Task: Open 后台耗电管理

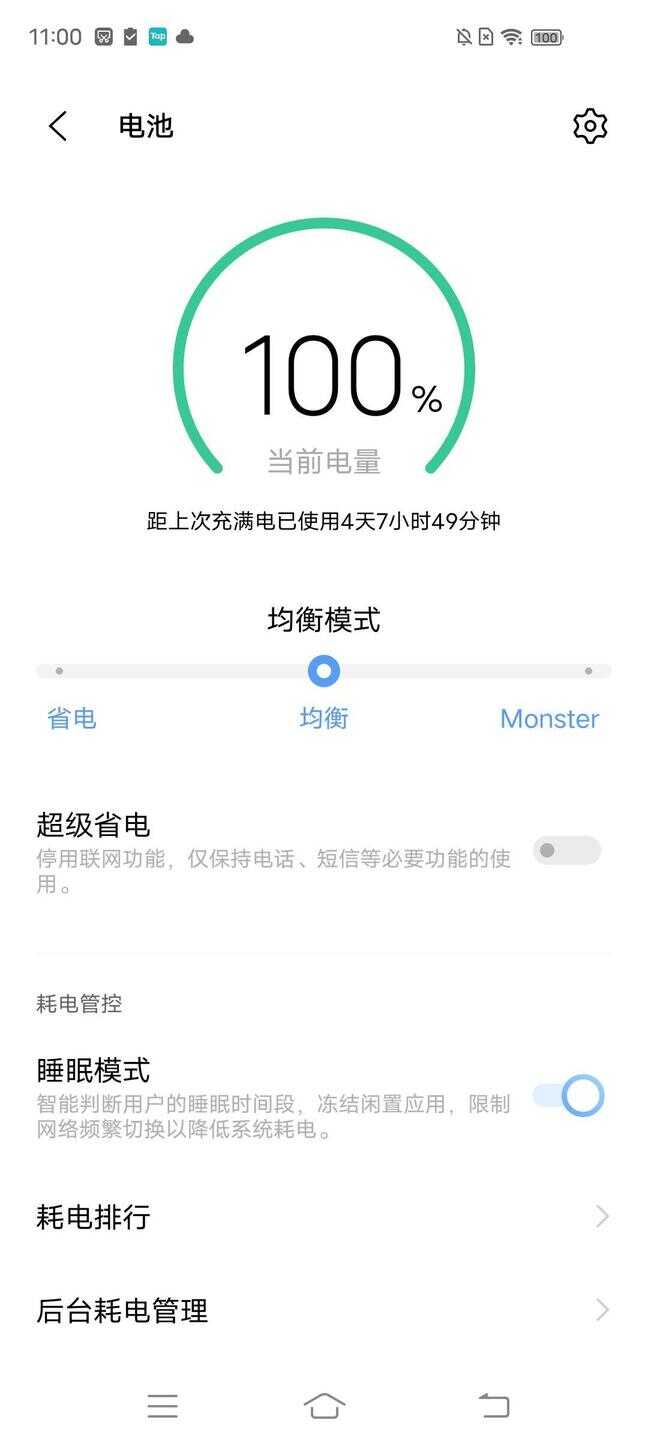Action: click(x=323, y=1310)
